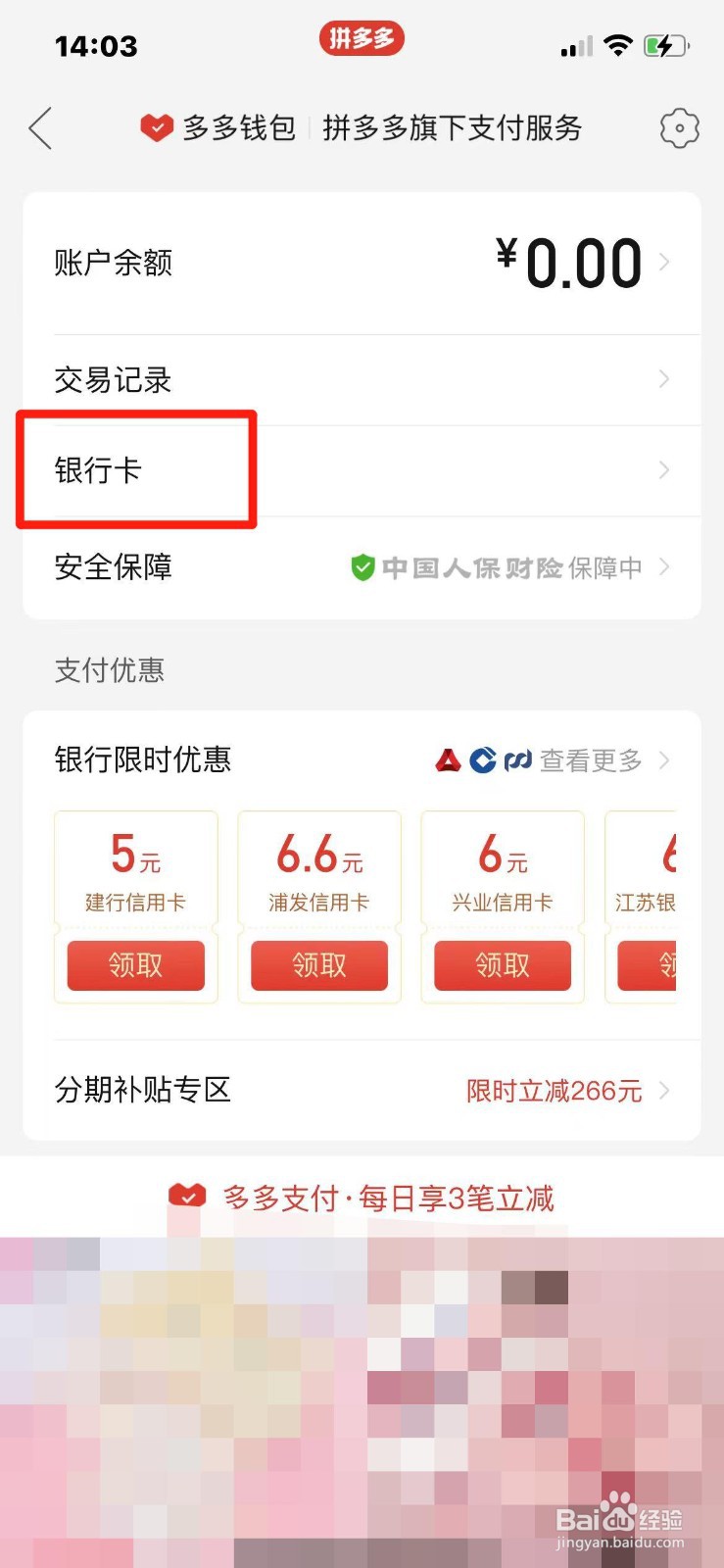
Task: Select the red triangle bank logo near 查看更多
Action: tap(448, 759)
